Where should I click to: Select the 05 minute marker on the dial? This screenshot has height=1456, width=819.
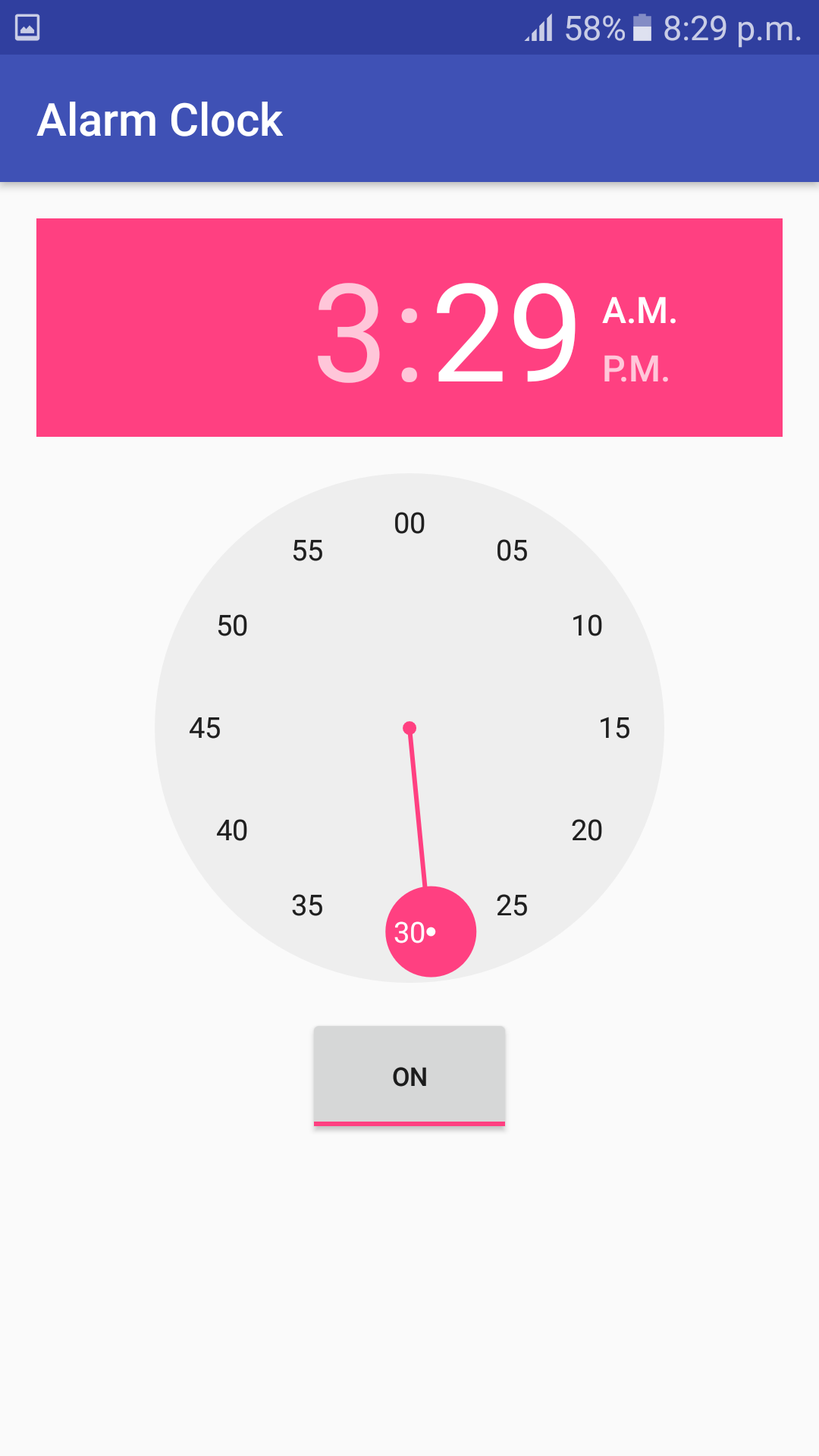[x=513, y=551]
